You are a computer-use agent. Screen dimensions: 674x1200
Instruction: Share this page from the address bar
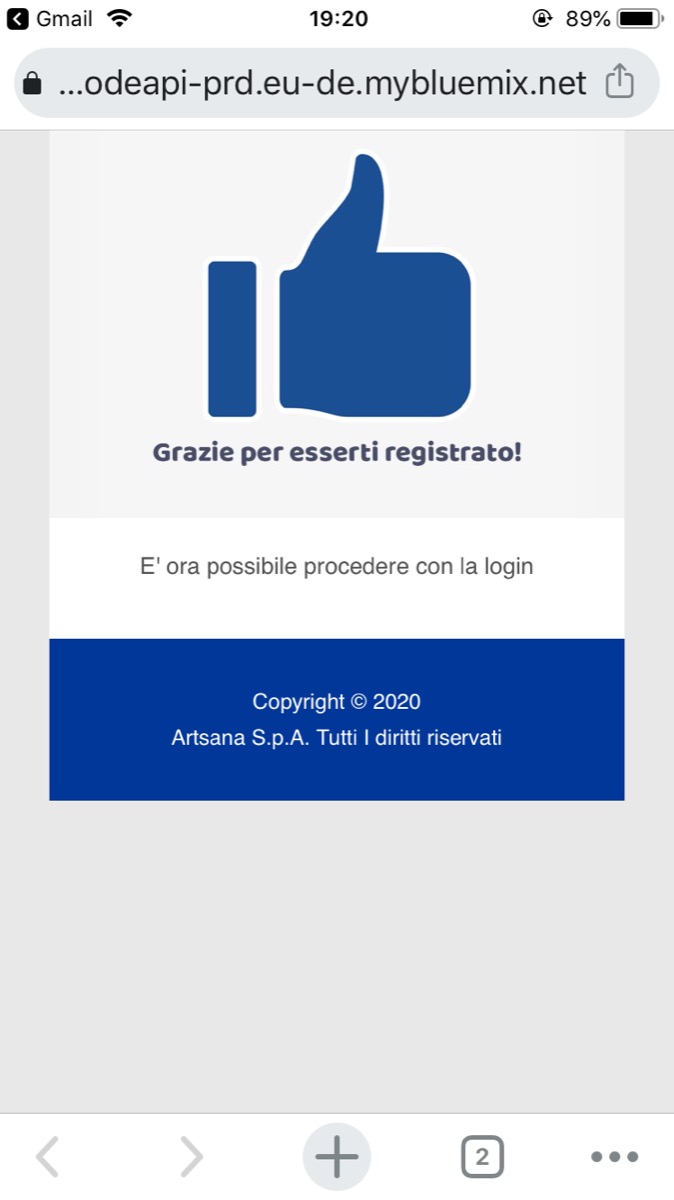tap(620, 83)
